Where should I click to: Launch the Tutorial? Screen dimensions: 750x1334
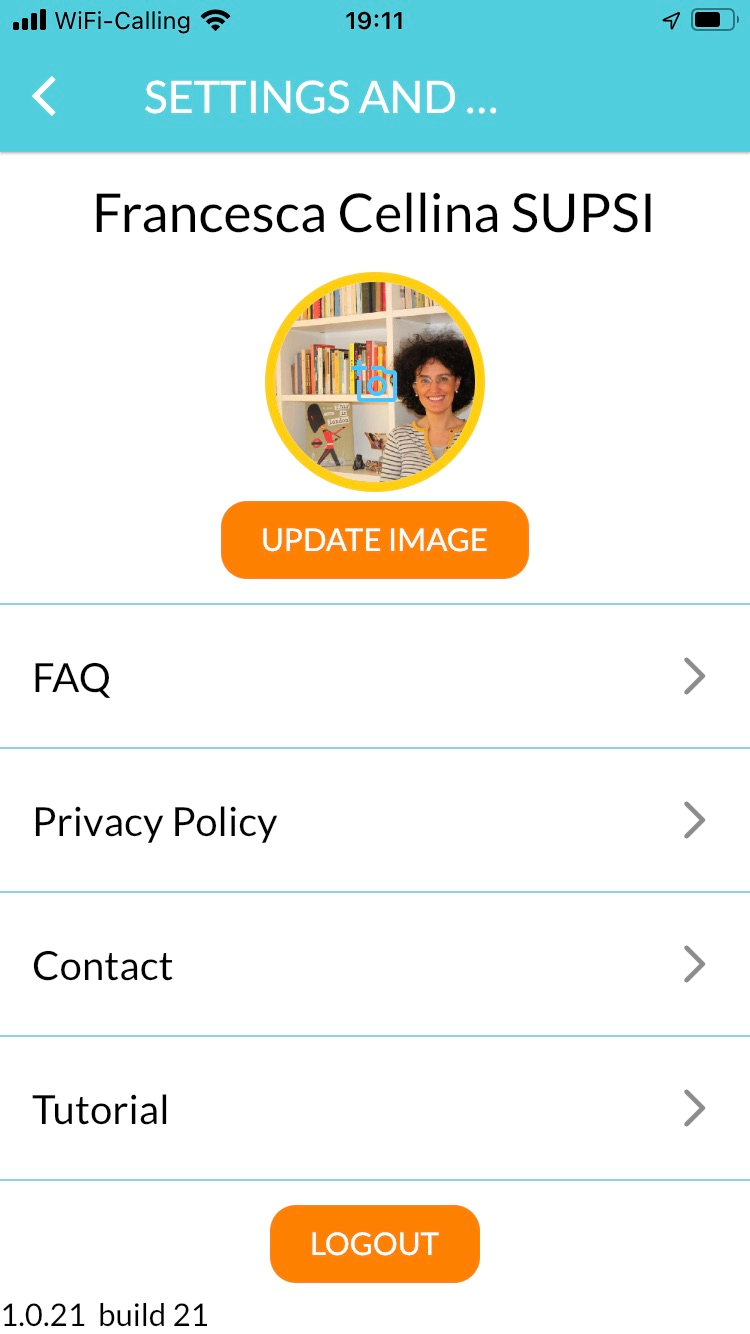tap(374, 1109)
